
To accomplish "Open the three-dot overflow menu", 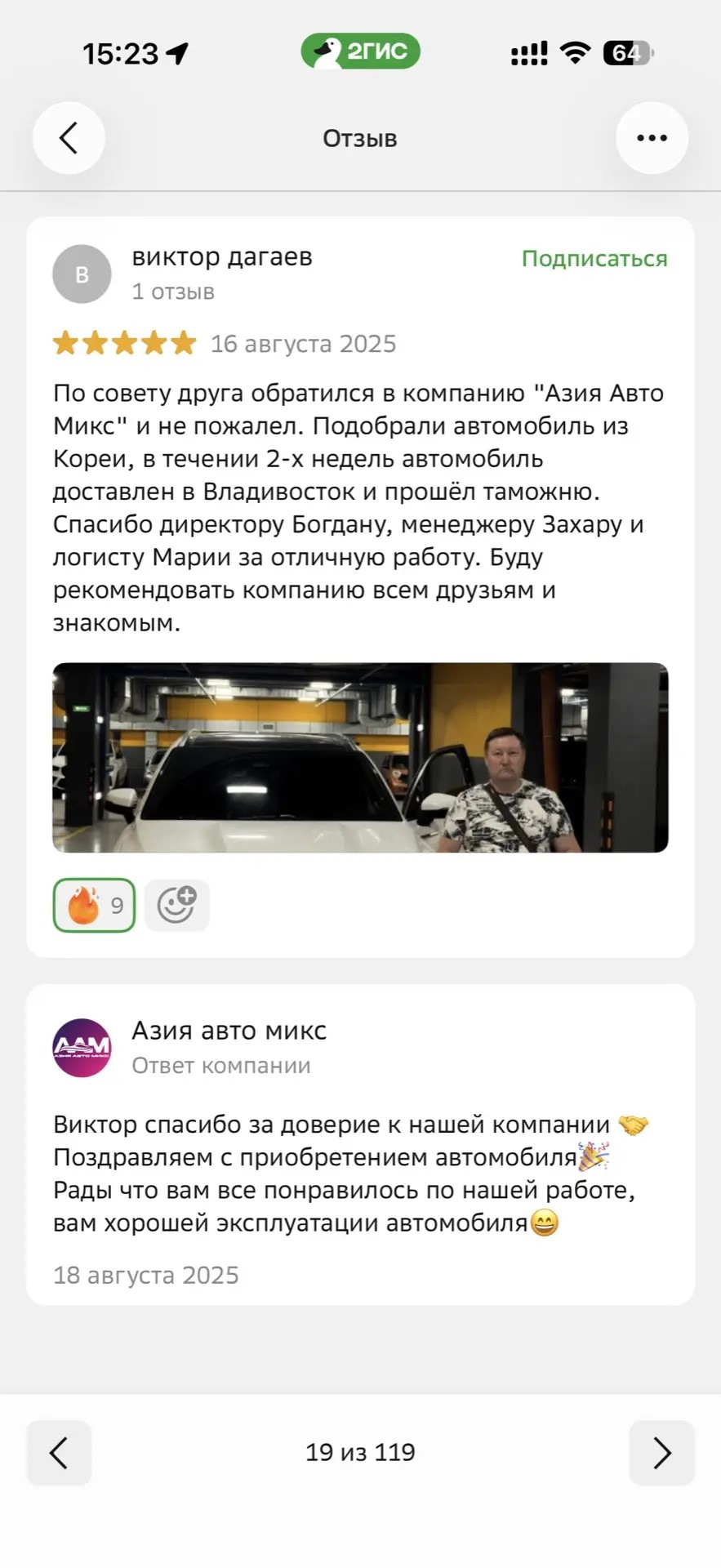I will (x=652, y=138).
